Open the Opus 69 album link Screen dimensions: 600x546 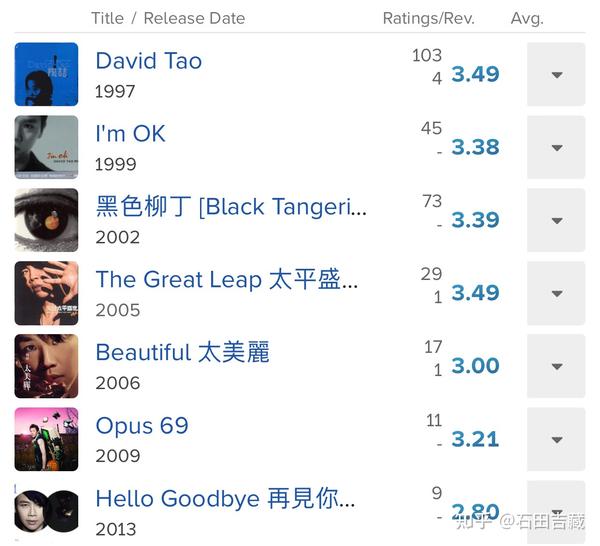142,426
